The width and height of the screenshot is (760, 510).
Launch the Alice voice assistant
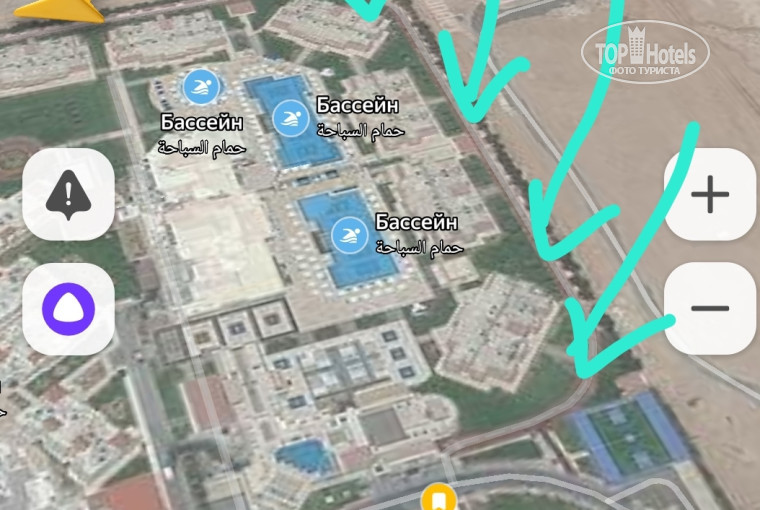click(x=68, y=308)
